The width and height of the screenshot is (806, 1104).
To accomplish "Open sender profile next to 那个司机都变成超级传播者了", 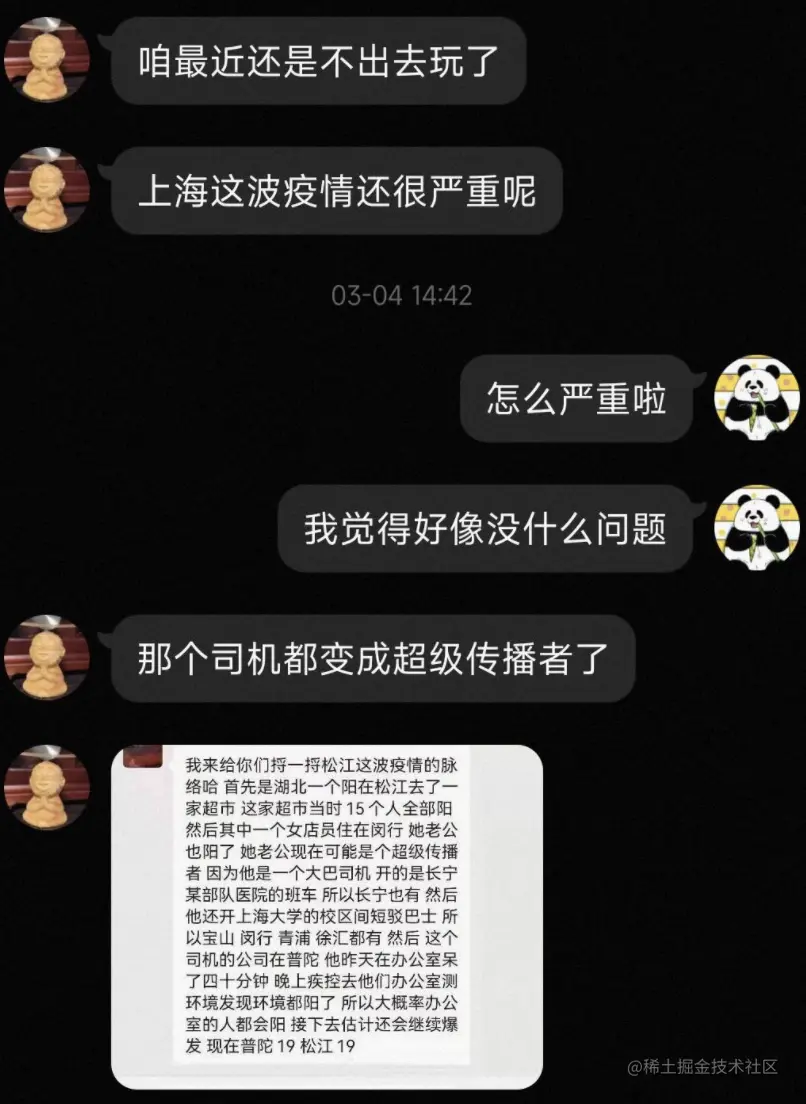I will 47,657.
